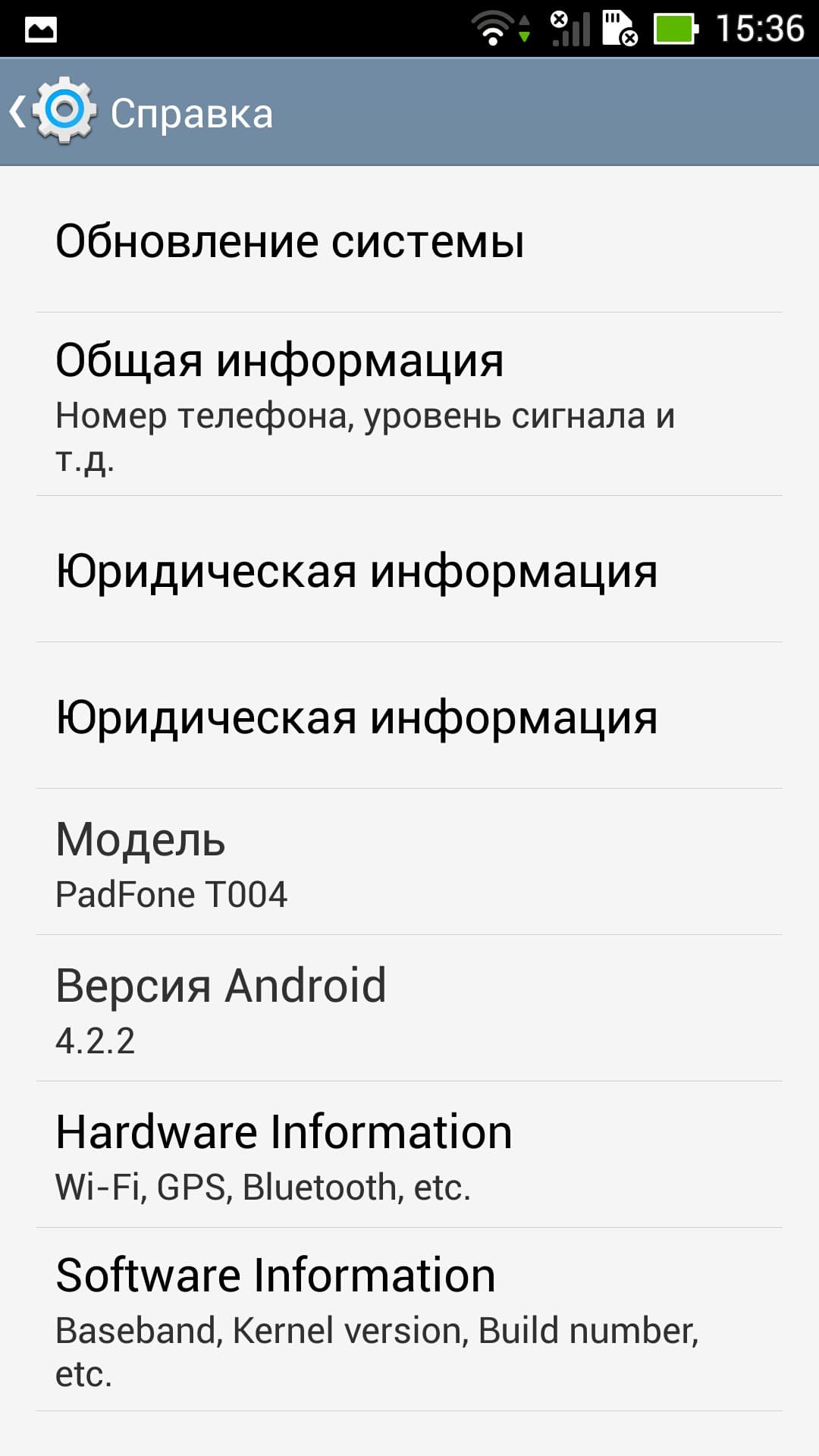The height and width of the screenshot is (1456, 819).
Task: Open Software Information
Action: pyautogui.click(x=409, y=1319)
